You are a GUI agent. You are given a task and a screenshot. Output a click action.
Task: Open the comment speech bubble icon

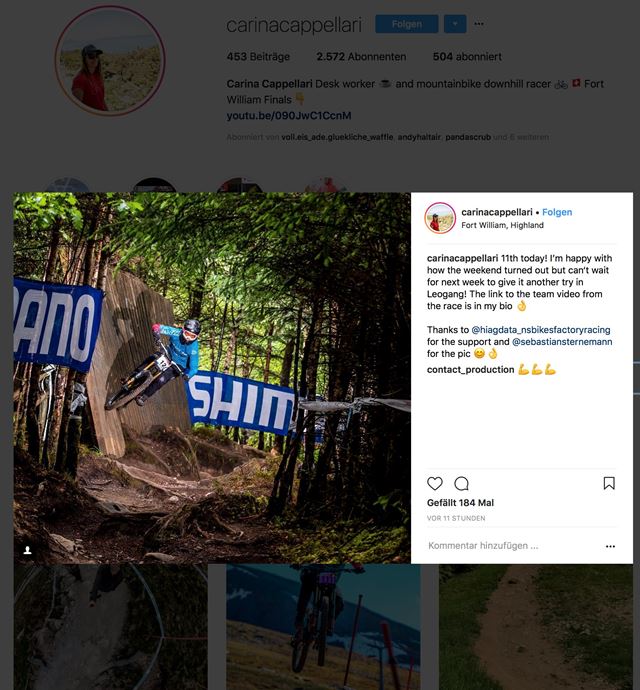pyautogui.click(x=462, y=483)
